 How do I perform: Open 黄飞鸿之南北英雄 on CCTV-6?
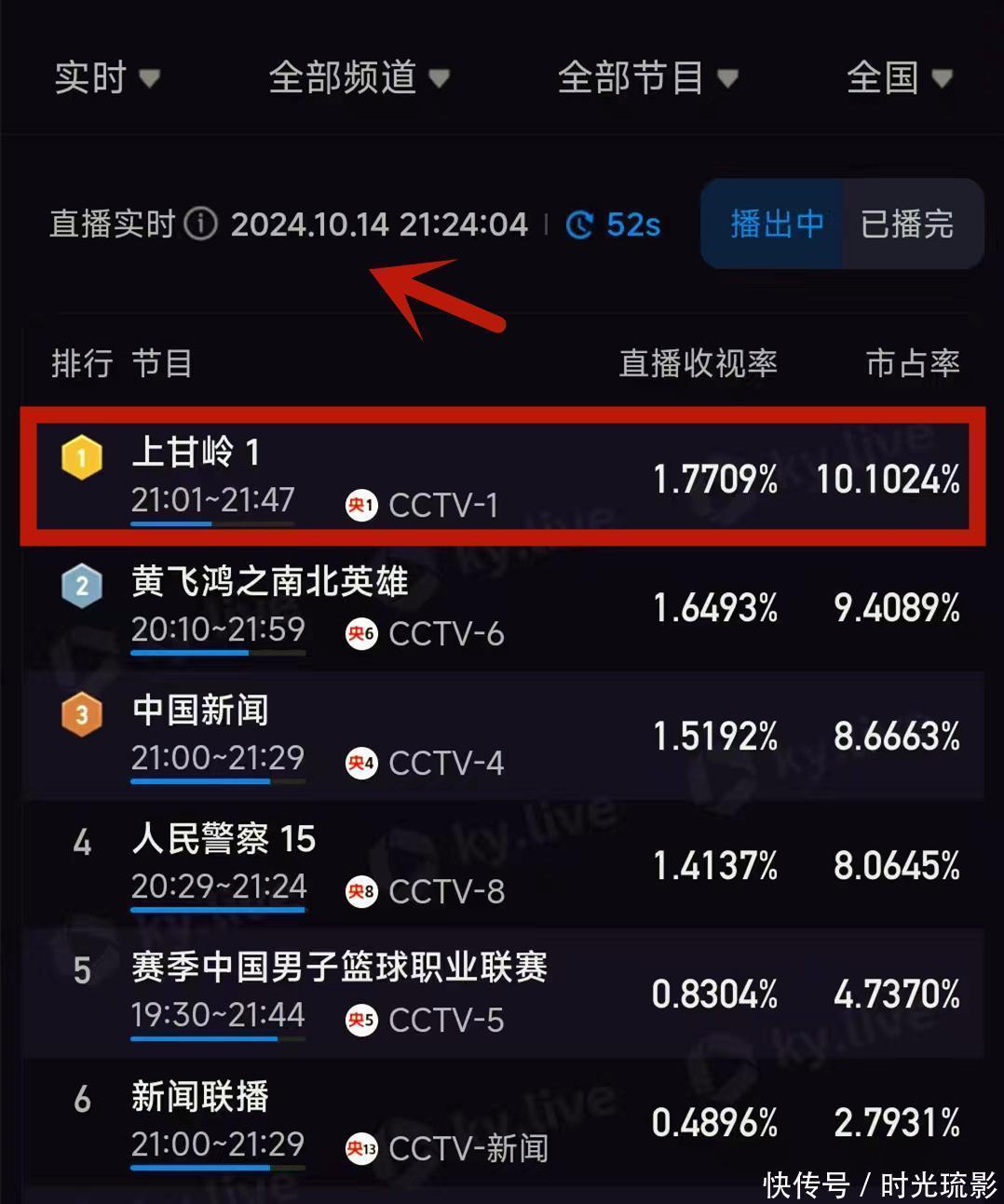point(503,607)
